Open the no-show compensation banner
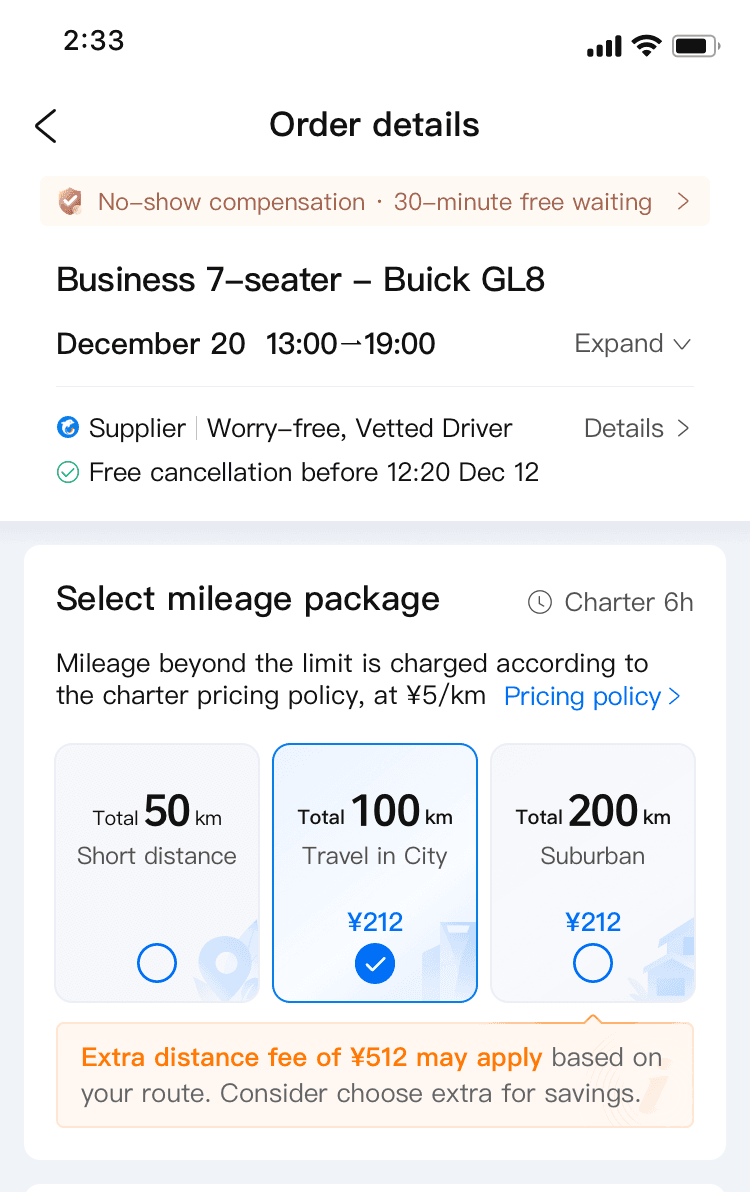750x1192 pixels. pyautogui.click(x=375, y=202)
